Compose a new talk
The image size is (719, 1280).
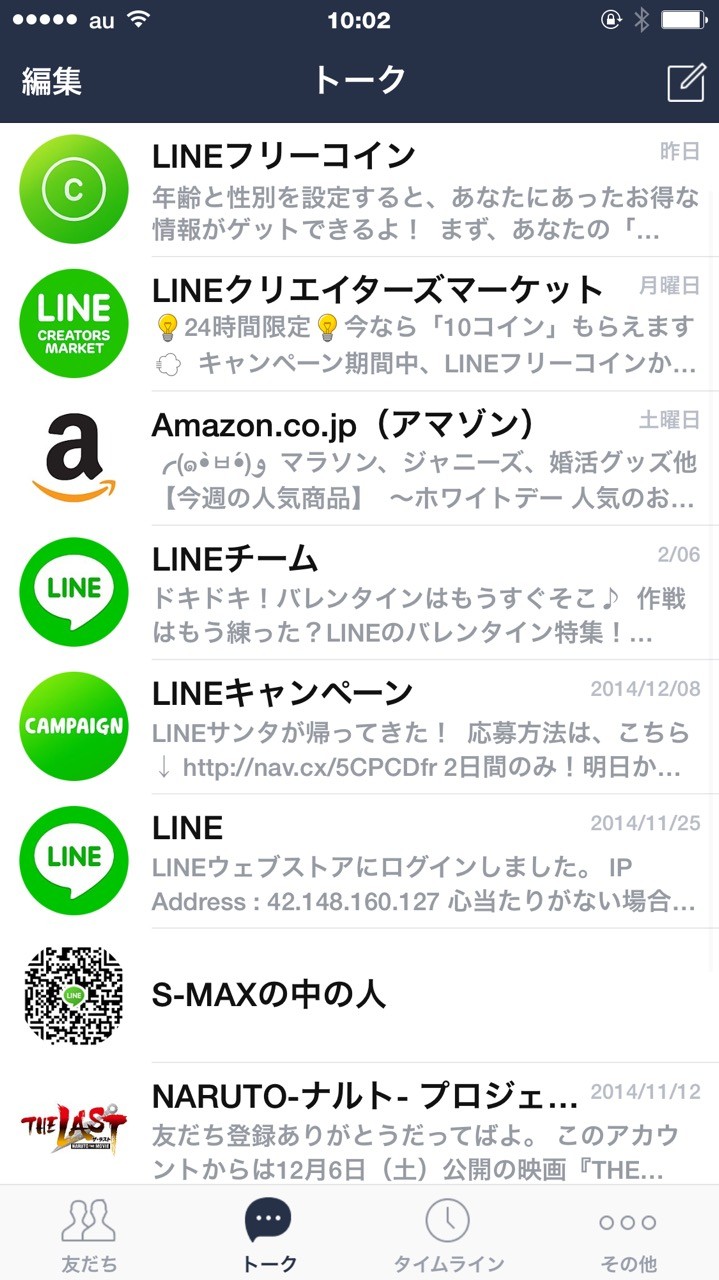(x=686, y=82)
